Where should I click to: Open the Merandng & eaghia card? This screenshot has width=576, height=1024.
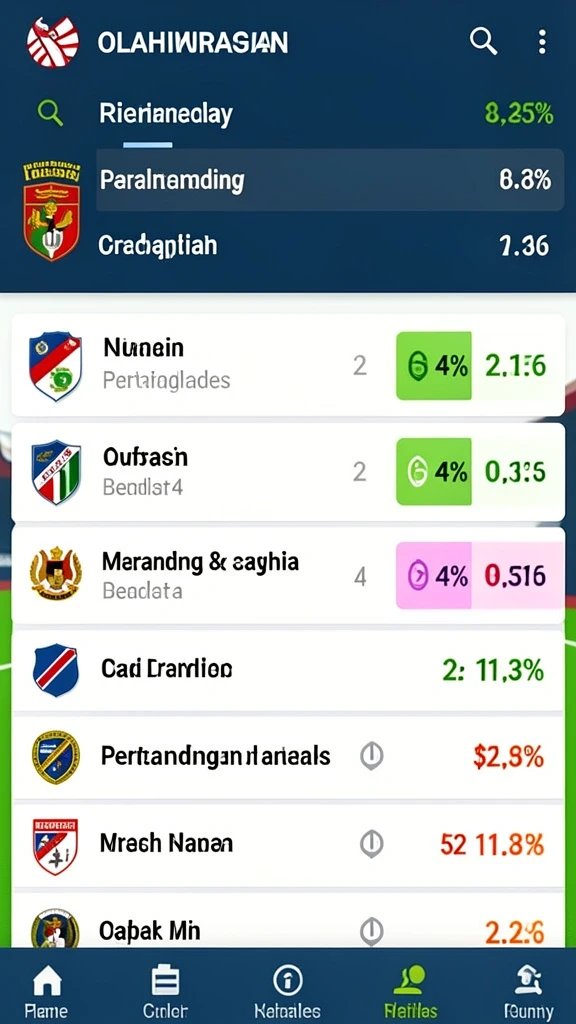tap(288, 576)
